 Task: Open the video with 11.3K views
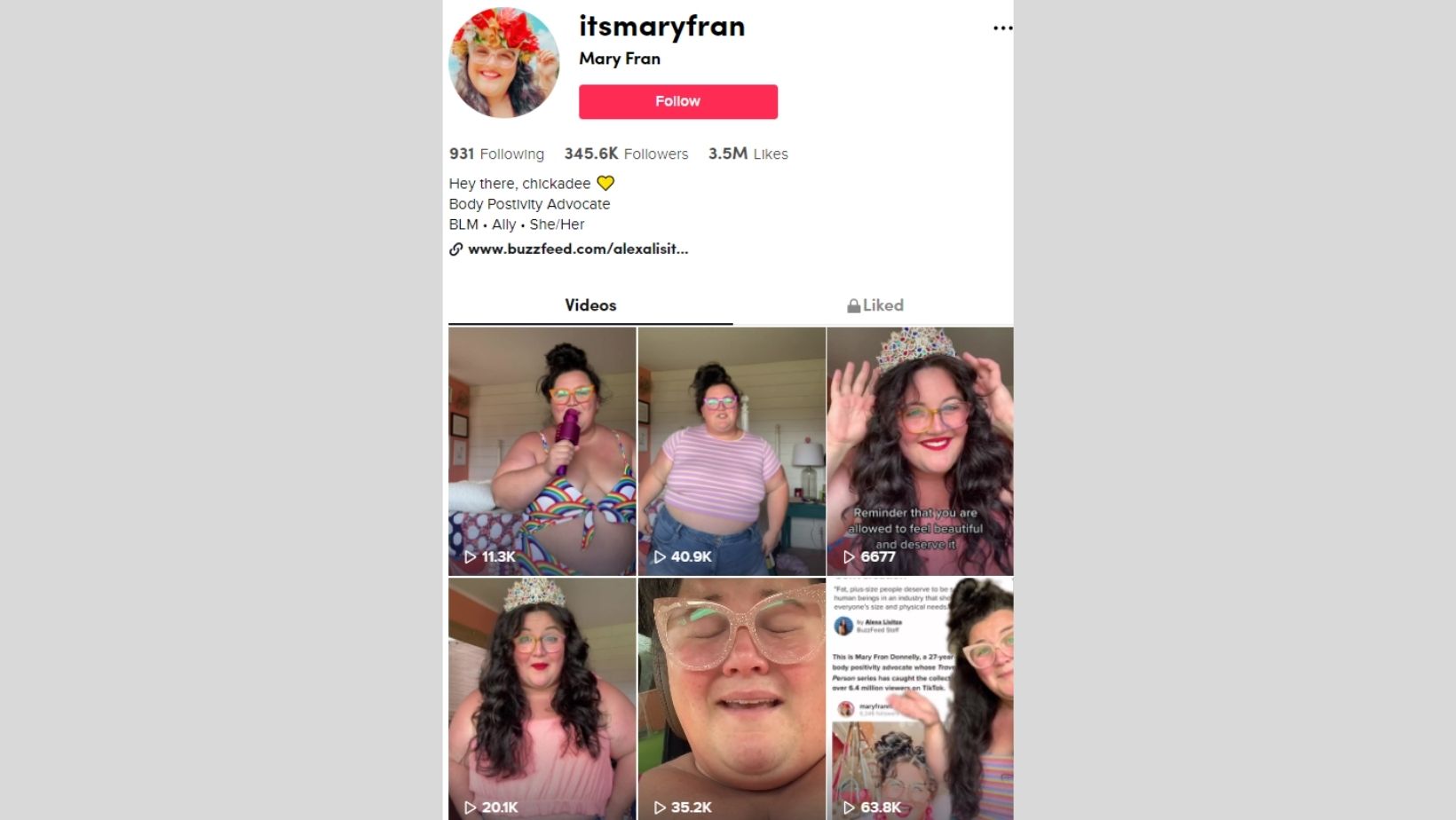point(542,451)
